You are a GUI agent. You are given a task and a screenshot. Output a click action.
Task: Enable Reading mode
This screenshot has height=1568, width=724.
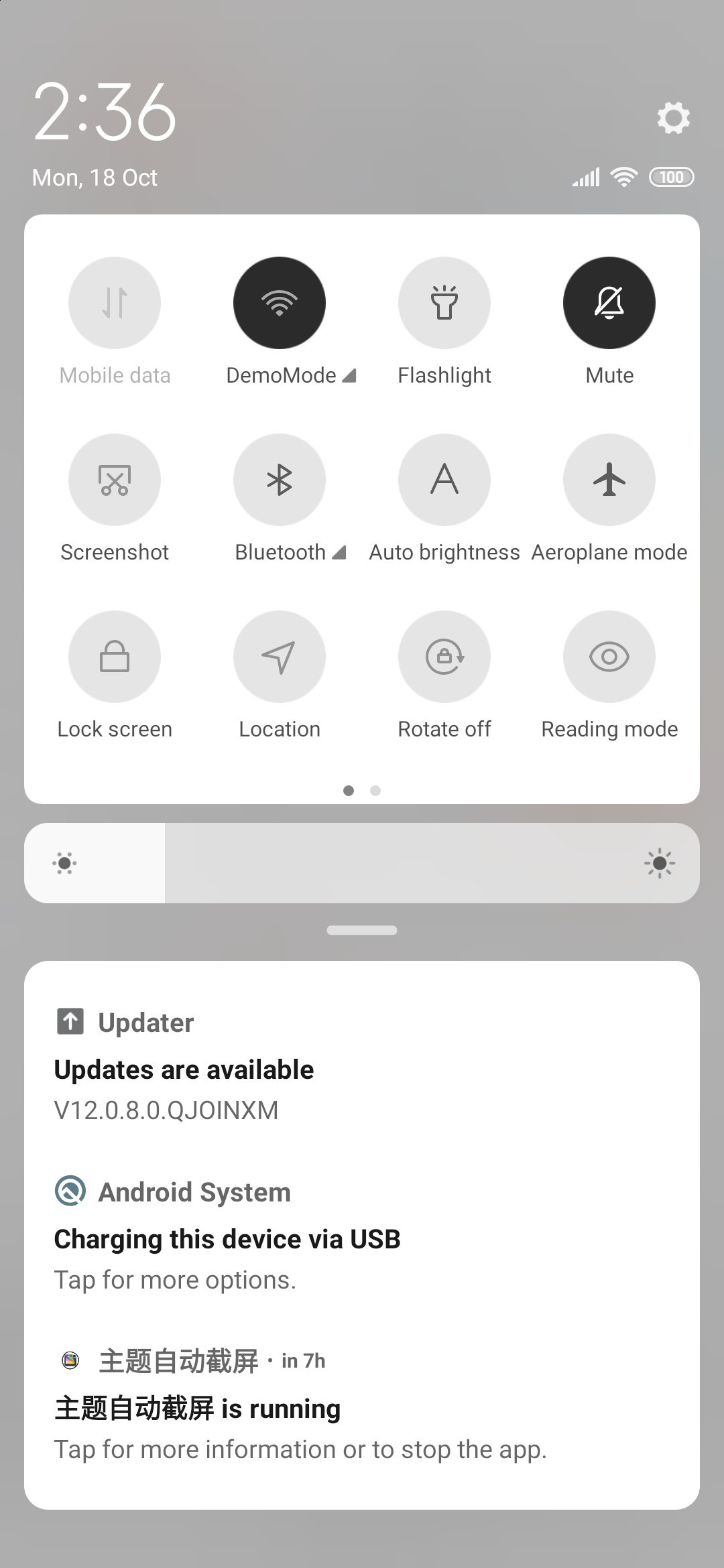(x=609, y=657)
